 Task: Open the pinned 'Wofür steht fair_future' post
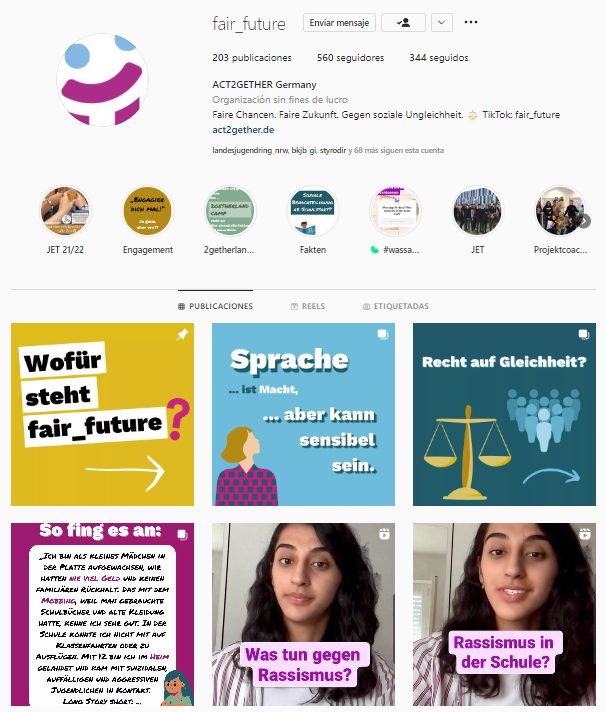[x=102, y=414]
